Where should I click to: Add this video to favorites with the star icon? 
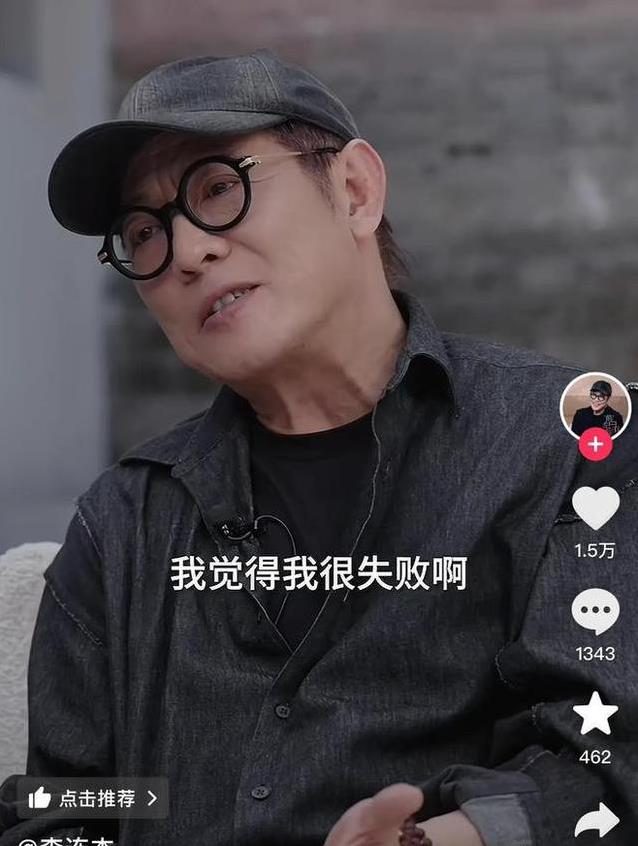[x=596, y=714]
